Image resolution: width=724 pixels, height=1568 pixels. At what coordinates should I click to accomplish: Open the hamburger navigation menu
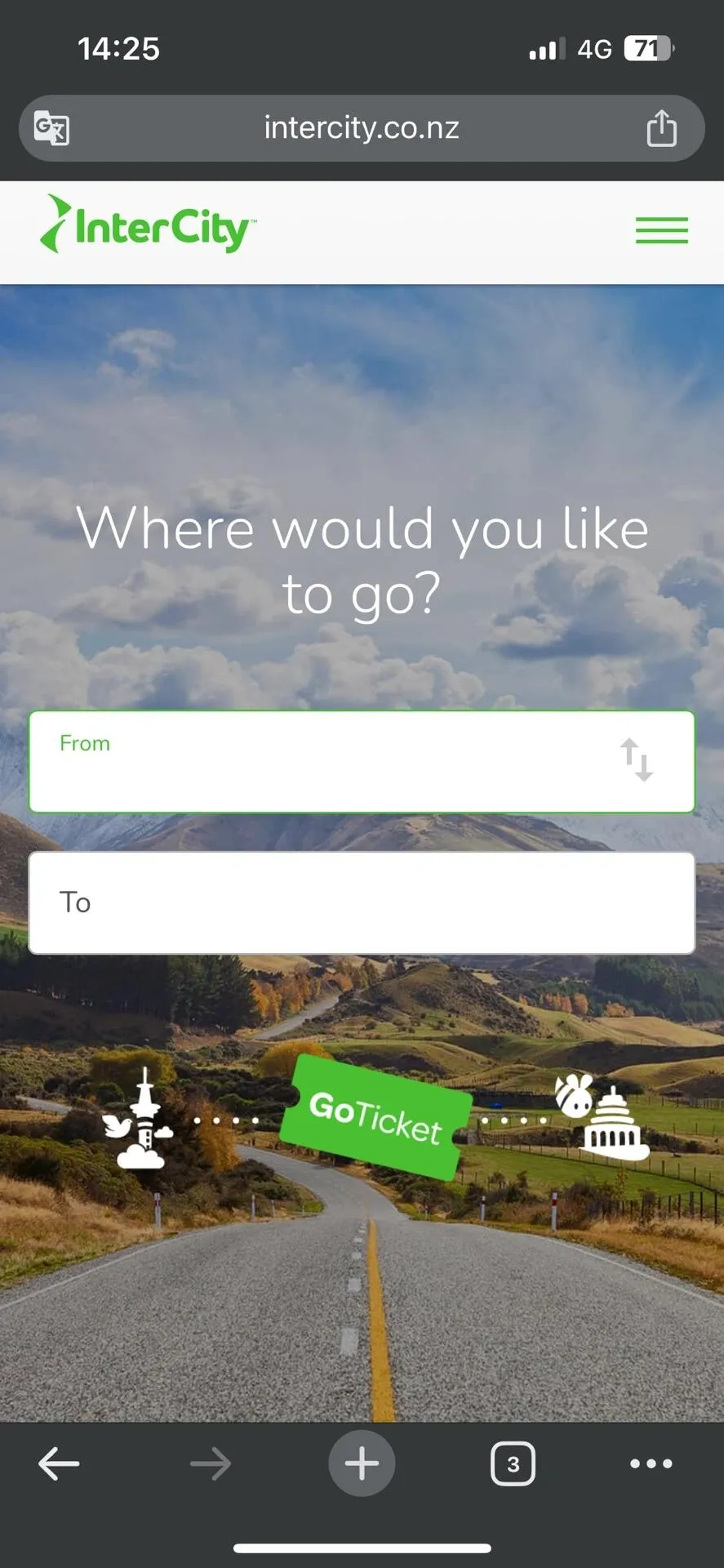pyautogui.click(x=661, y=230)
